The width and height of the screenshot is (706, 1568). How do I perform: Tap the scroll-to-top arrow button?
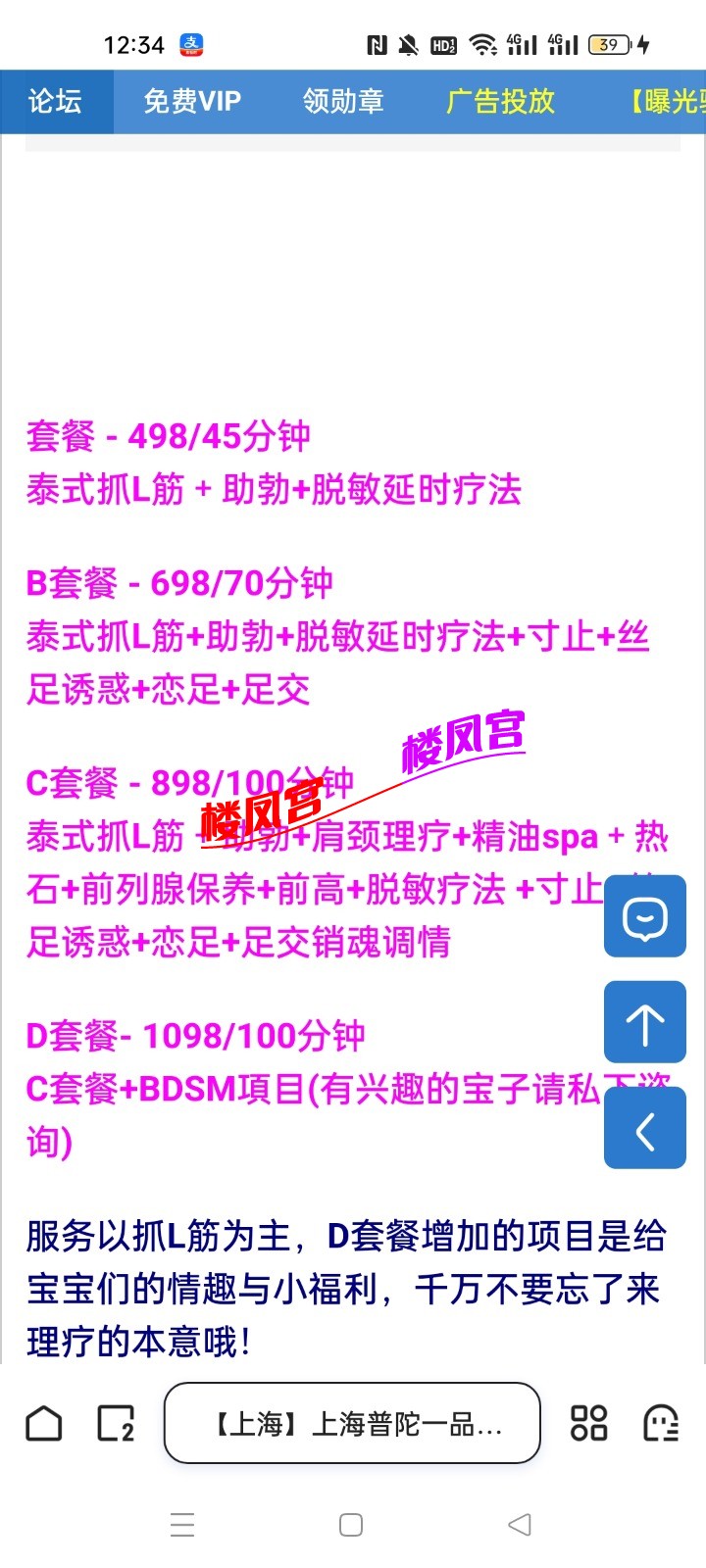pyautogui.click(x=644, y=1022)
